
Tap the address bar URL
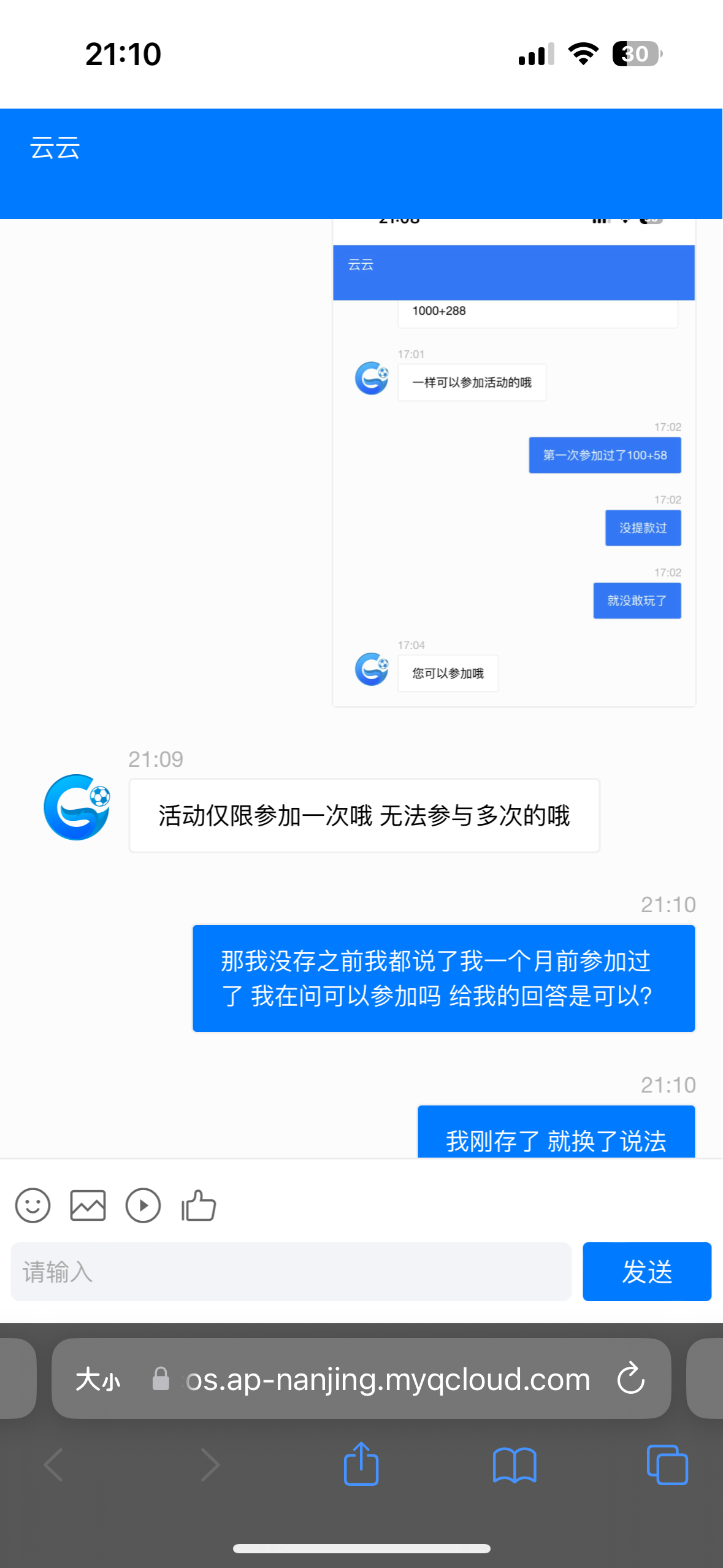click(x=386, y=1380)
